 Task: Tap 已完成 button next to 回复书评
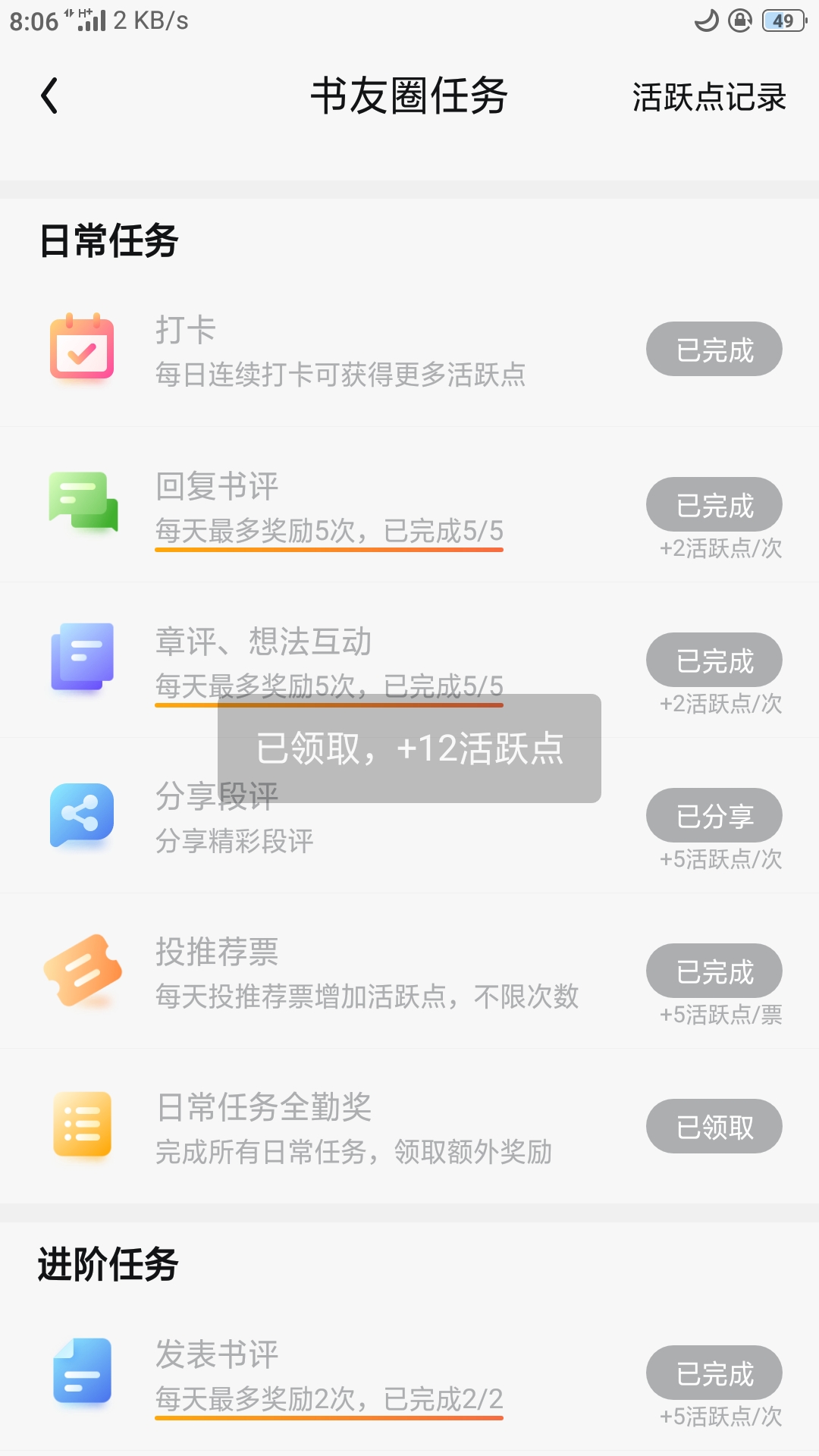click(x=714, y=504)
